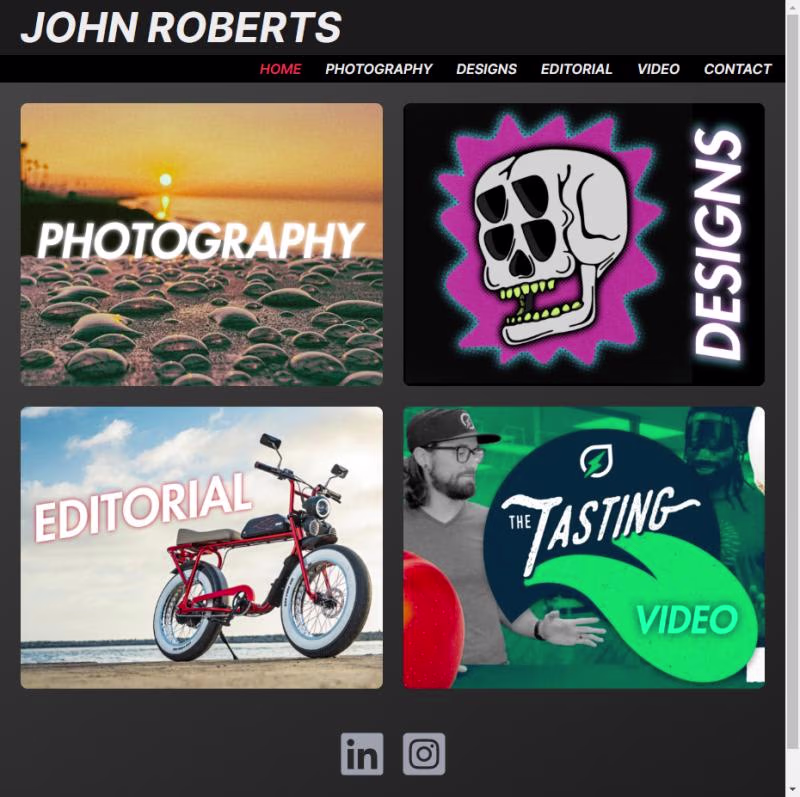Open the Tasting Video tile

tap(583, 547)
